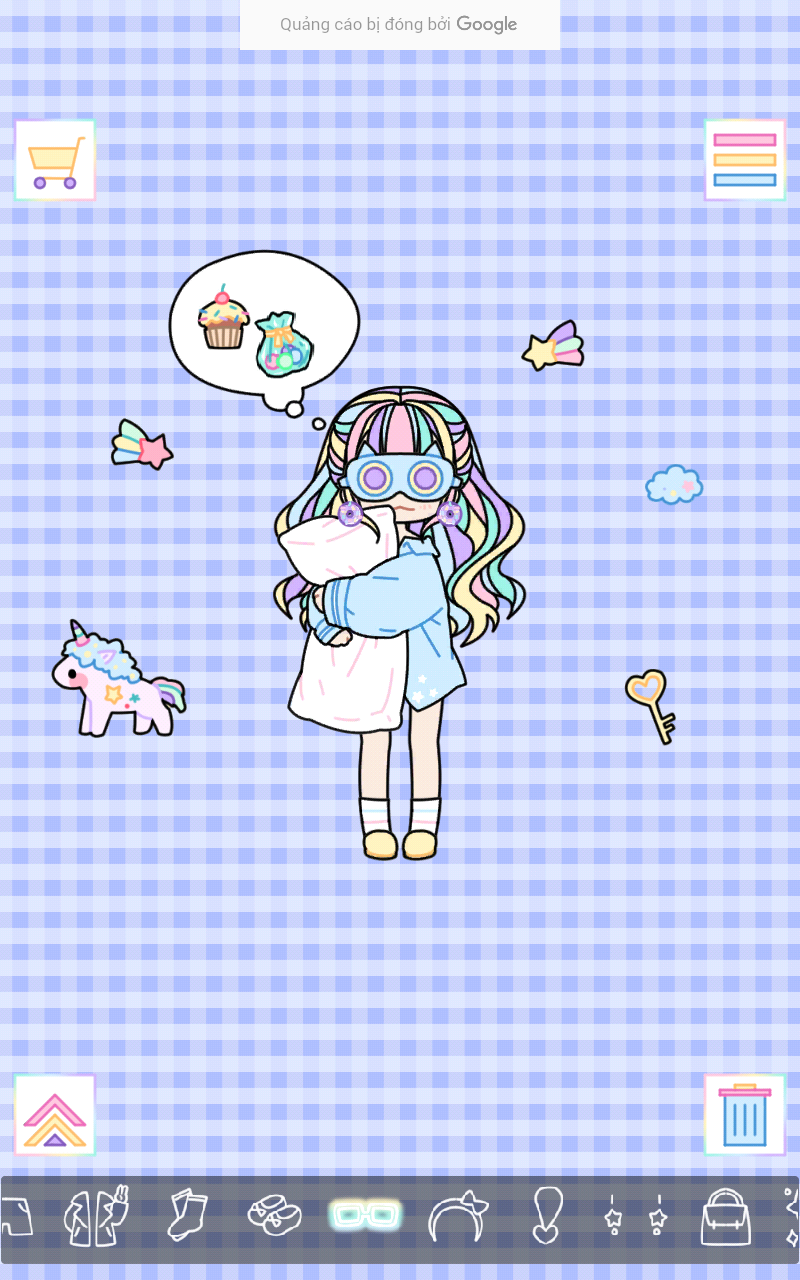Tap the trash can to clear outfit
The image size is (800, 1280).
[745, 1115]
